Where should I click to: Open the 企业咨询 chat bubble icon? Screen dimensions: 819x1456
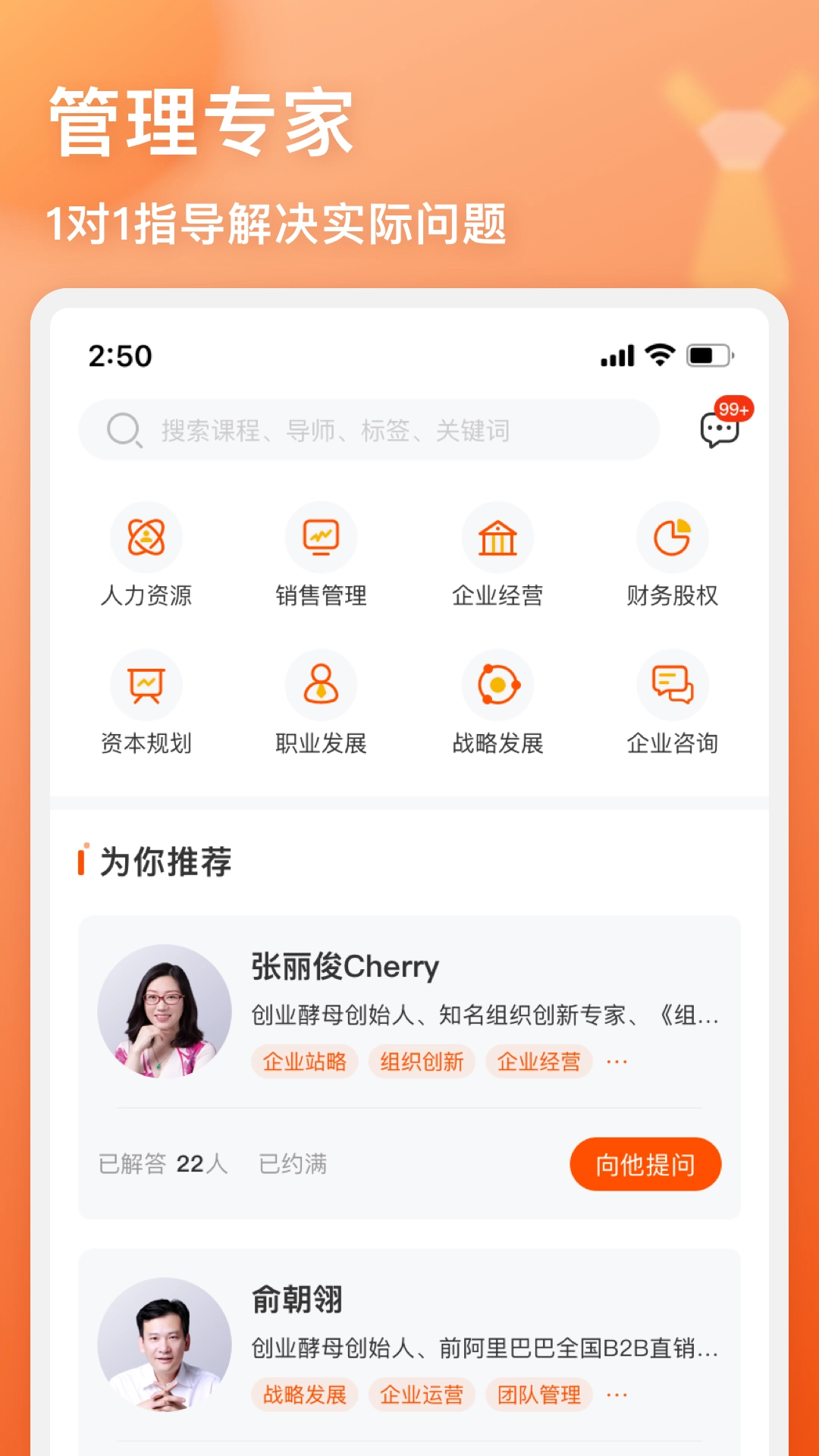pyautogui.click(x=672, y=684)
